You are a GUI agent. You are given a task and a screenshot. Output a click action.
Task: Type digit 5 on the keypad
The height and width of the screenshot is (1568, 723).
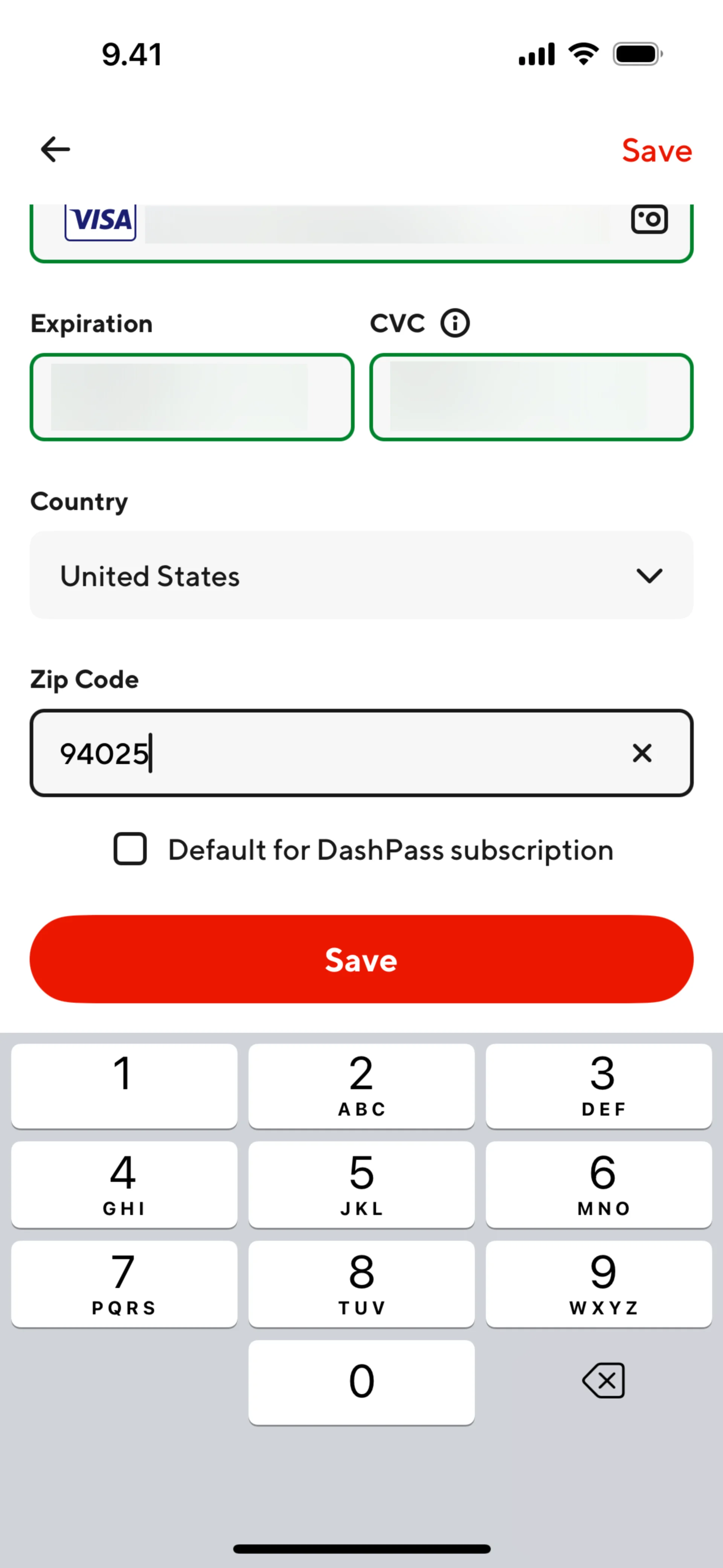click(x=361, y=1184)
